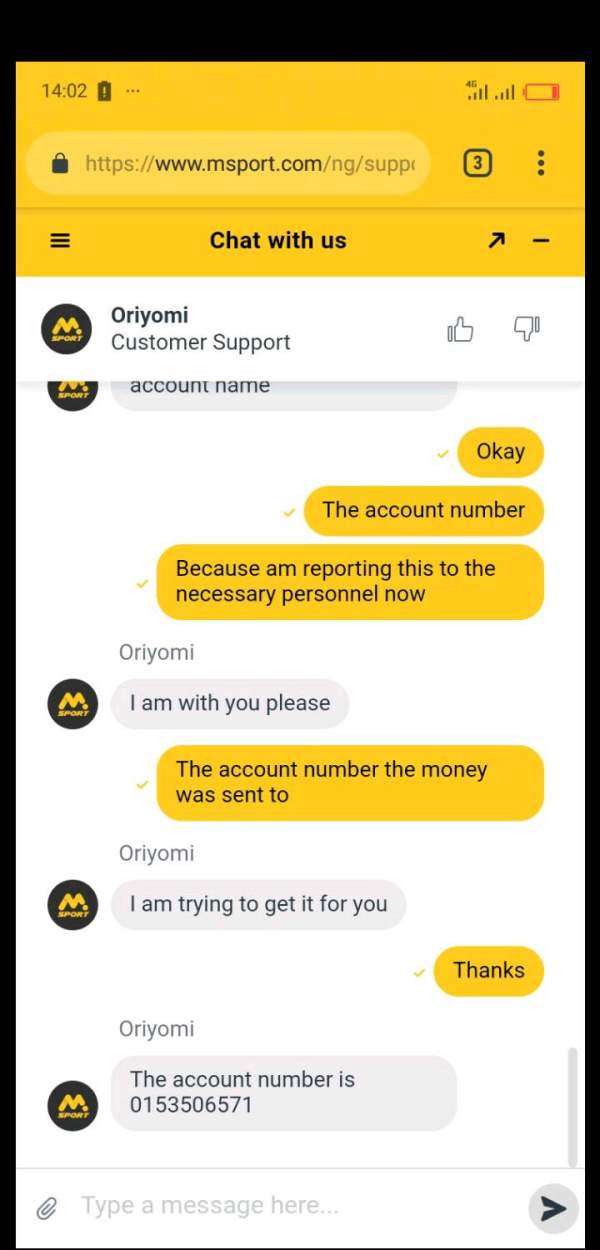Image resolution: width=600 pixels, height=1250 pixels.
Task: Open the chat hamburger menu
Action: click(x=60, y=240)
